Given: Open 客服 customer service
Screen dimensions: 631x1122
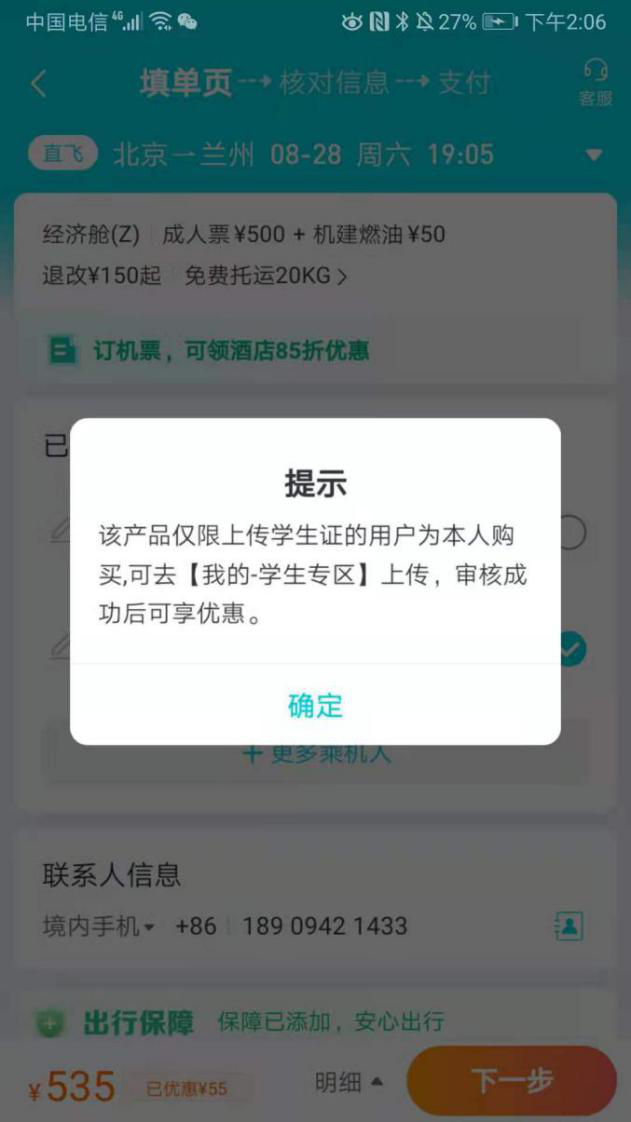Looking at the screenshot, I should (595, 82).
